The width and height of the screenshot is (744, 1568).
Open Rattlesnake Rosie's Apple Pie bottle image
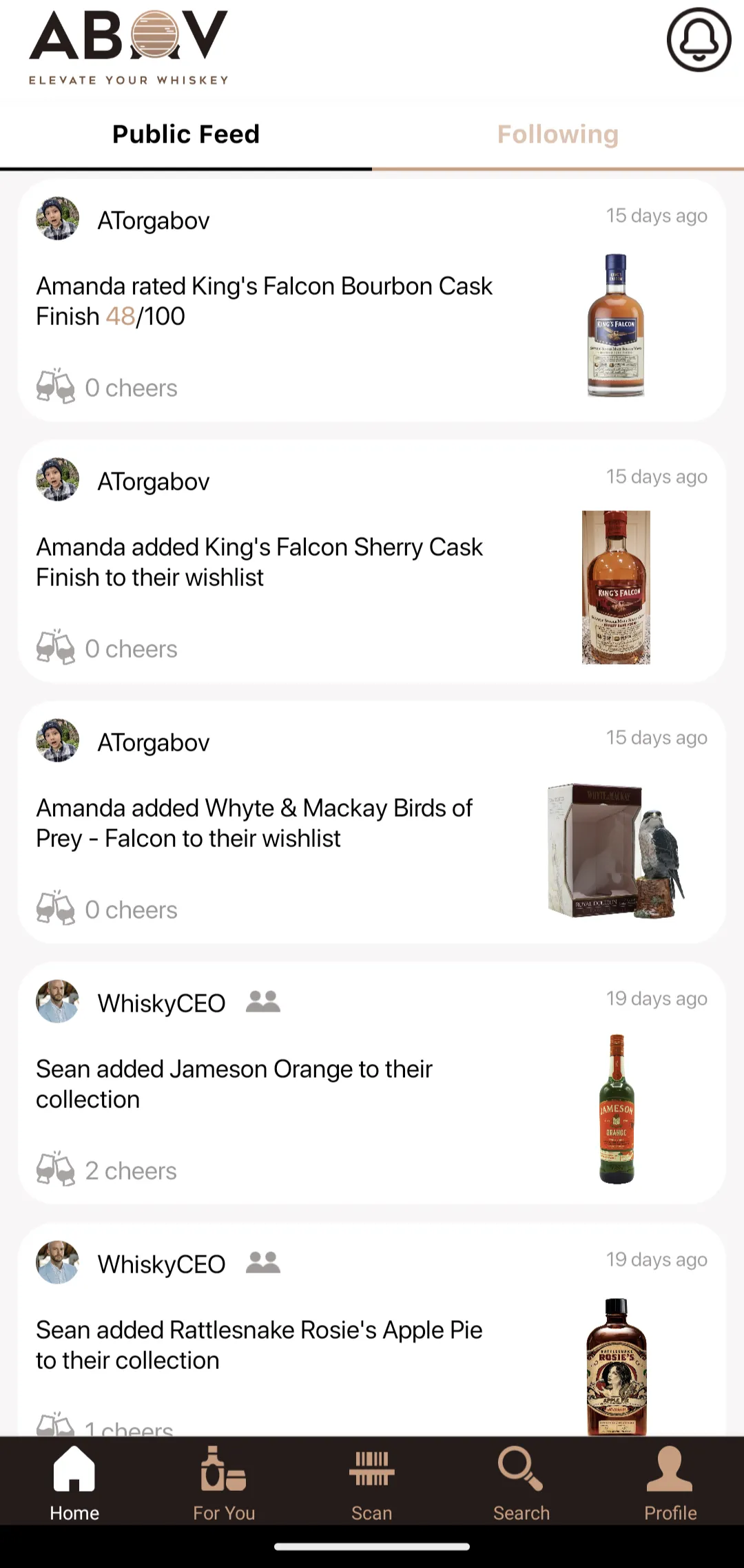coord(616,1367)
